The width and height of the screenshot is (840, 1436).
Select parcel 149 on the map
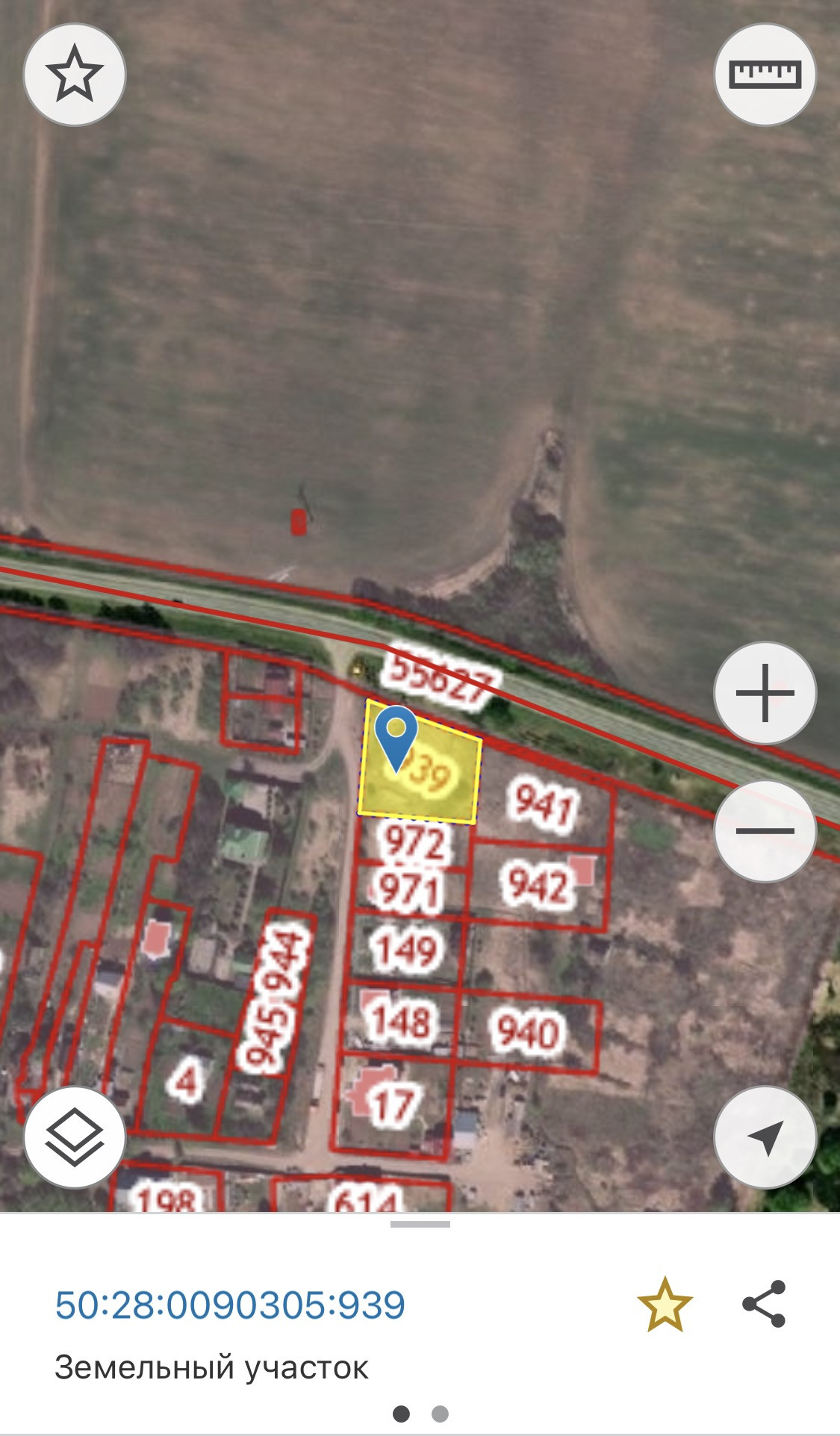407,949
